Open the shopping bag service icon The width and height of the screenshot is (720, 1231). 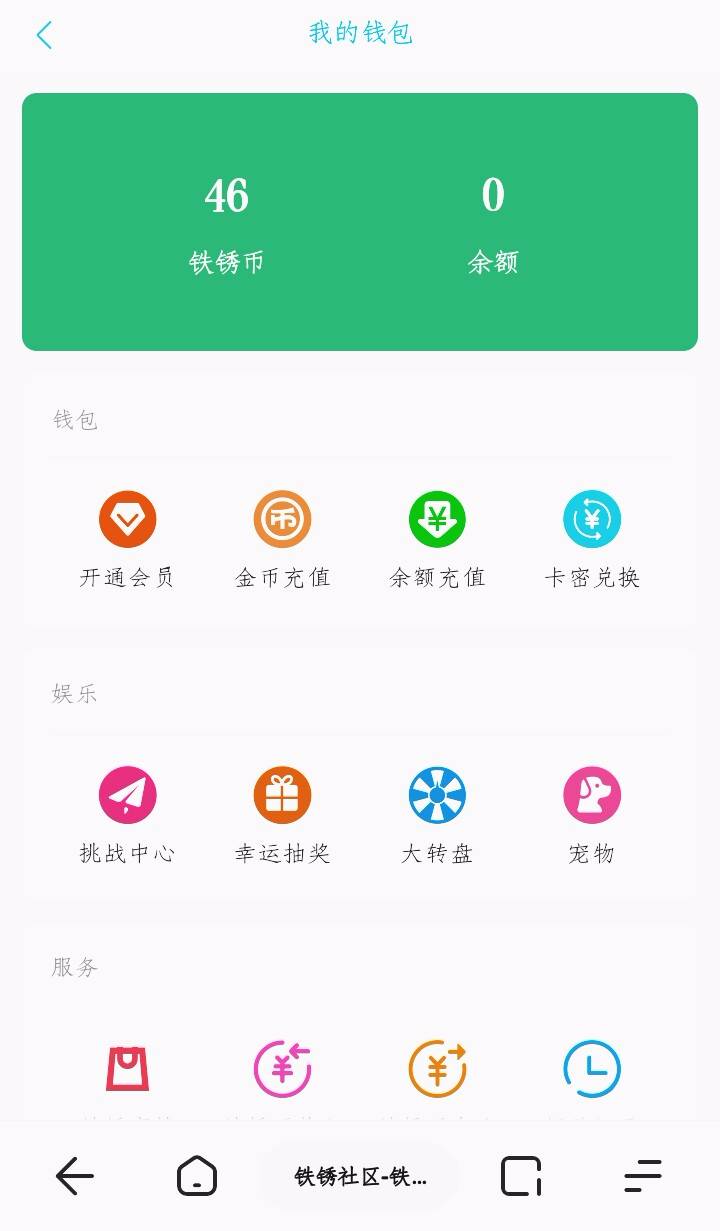(127, 1069)
